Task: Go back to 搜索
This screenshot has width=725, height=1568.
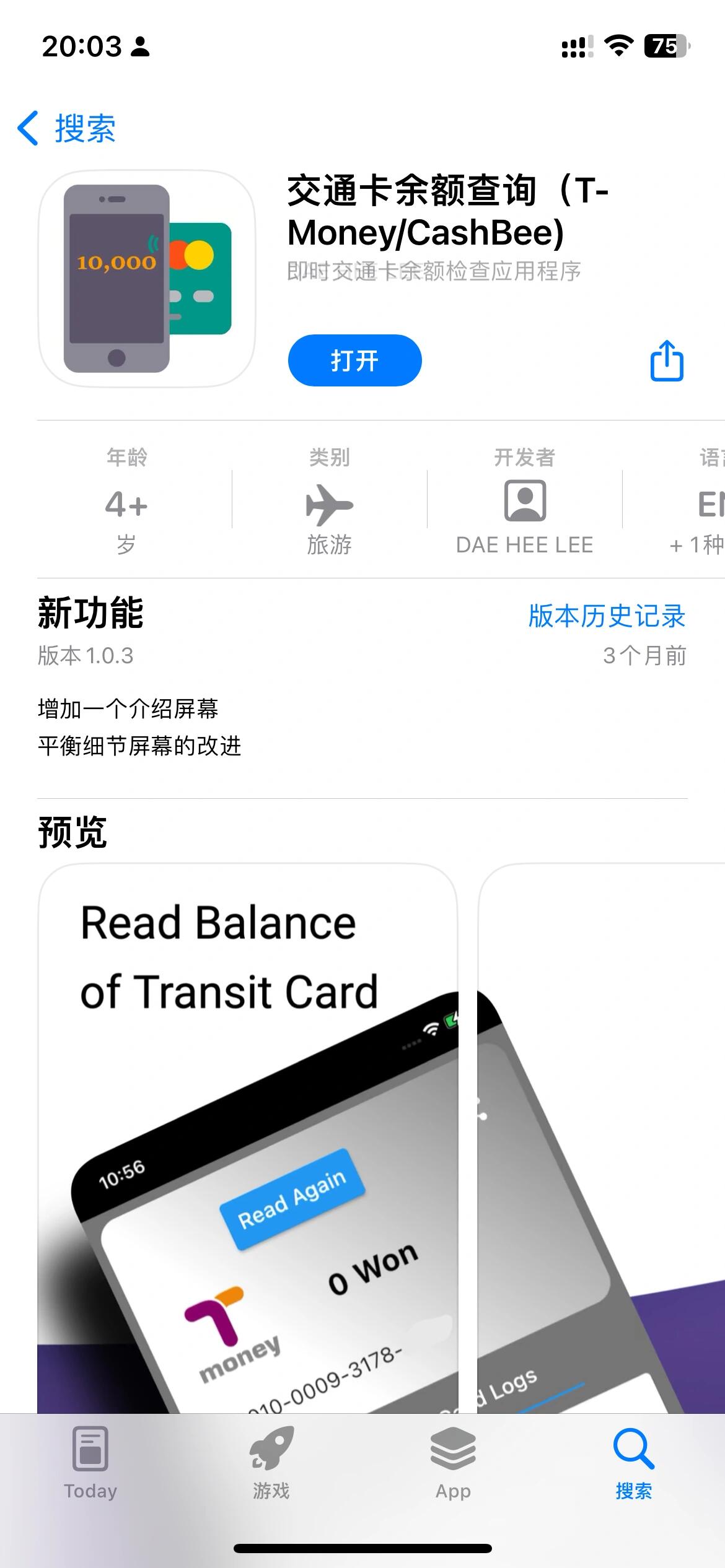Action: 67,129
